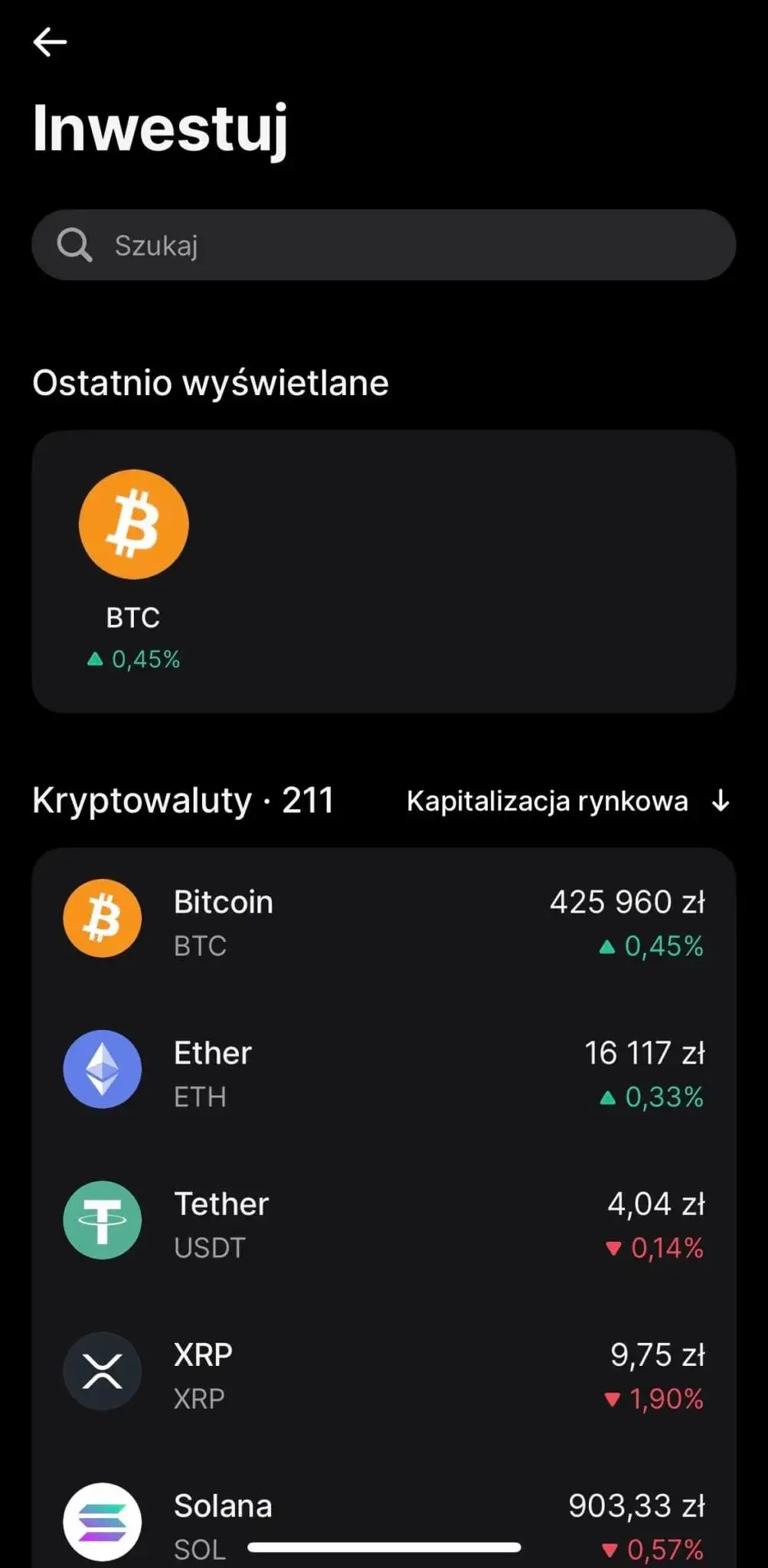Tap the BTC icon in recently viewed
768x1568 pixels.
coord(133,523)
